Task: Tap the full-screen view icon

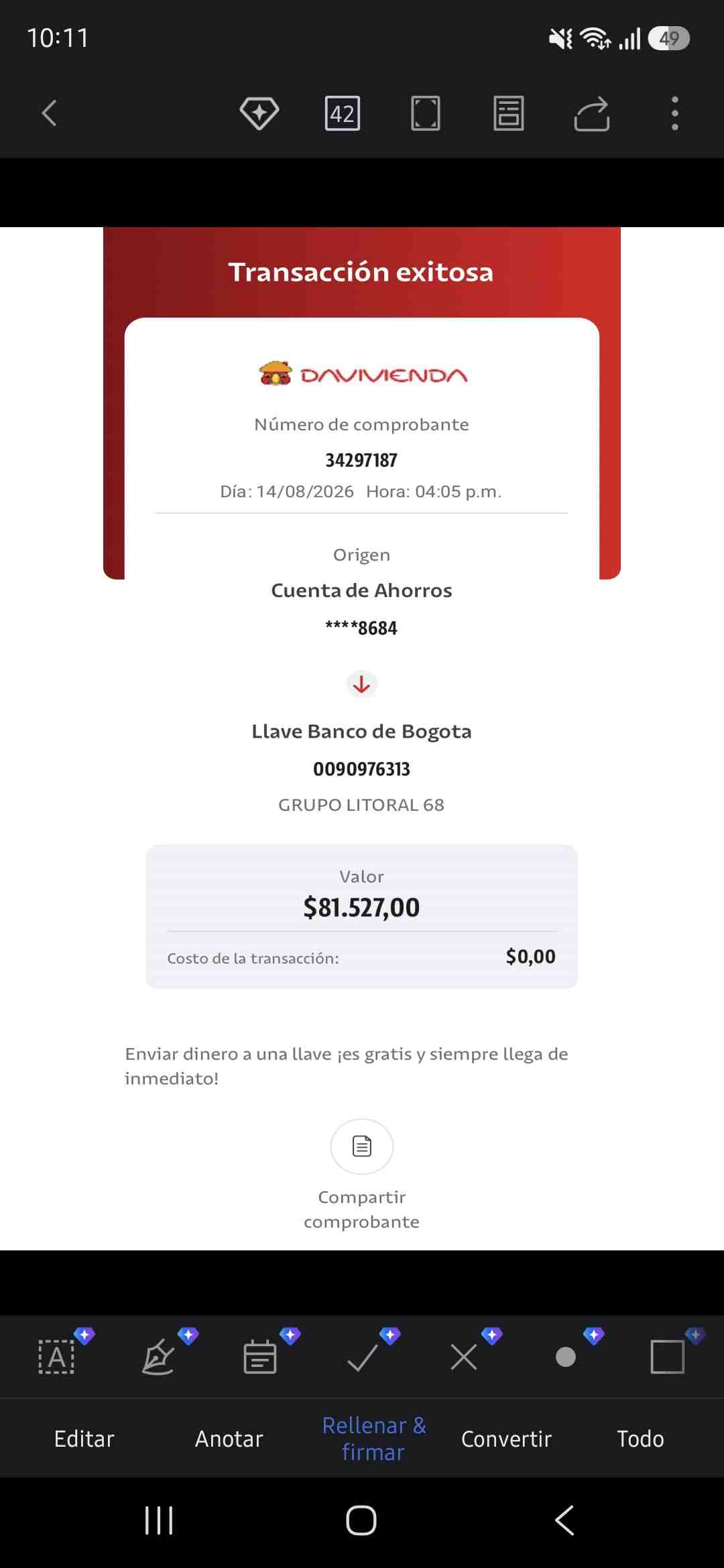Action: tap(426, 113)
